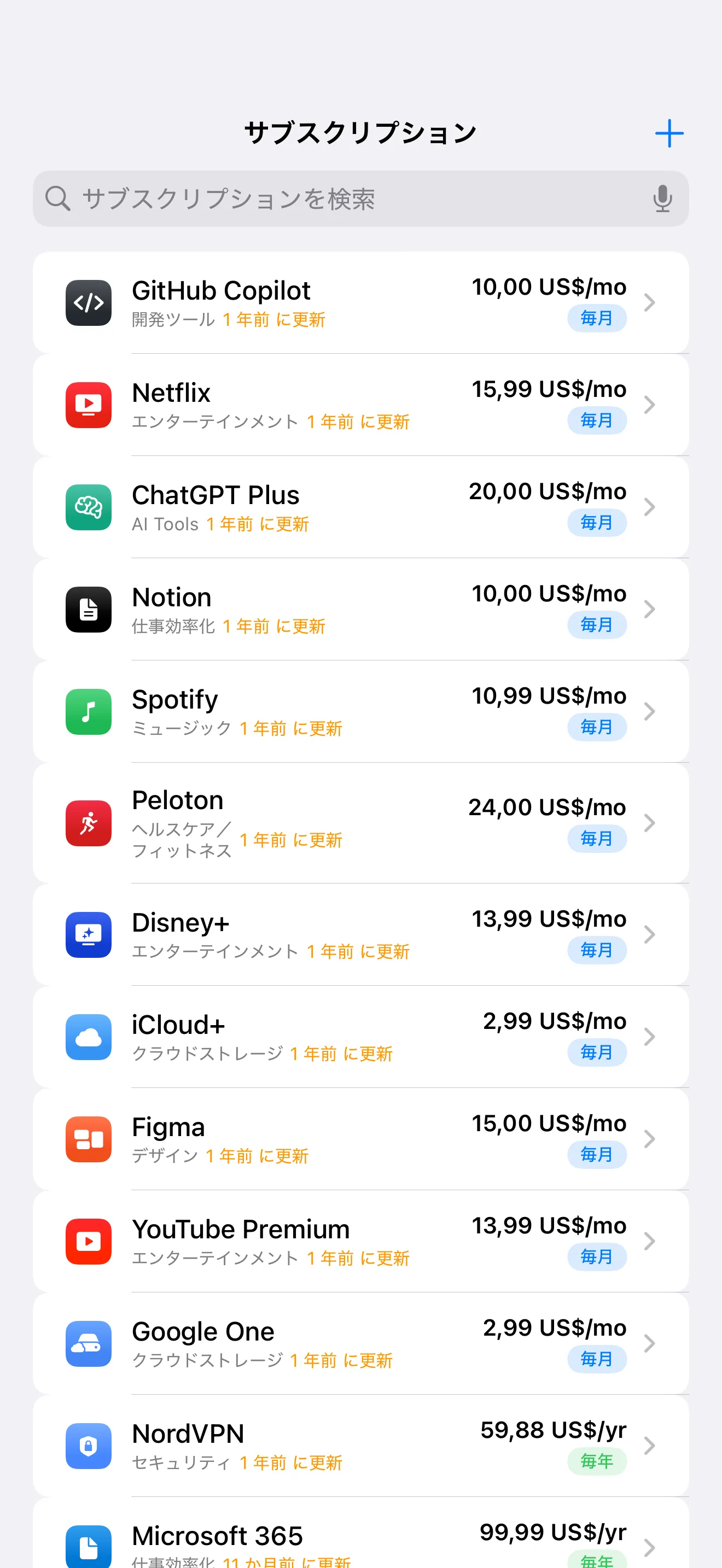Tap the 毎月 badge on Google One

tap(597, 1359)
